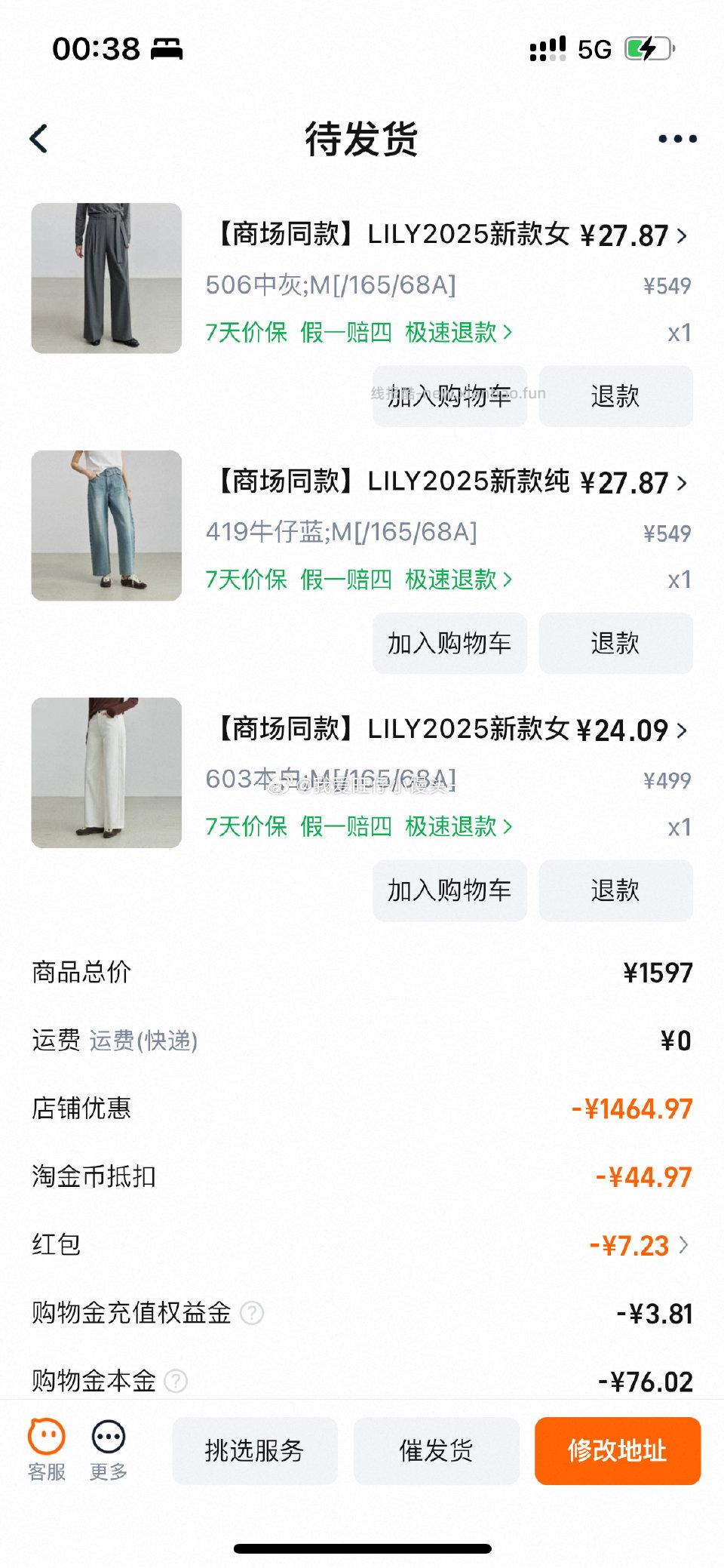Expand the 极速退款 link on the denim item

tap(453, 580)
